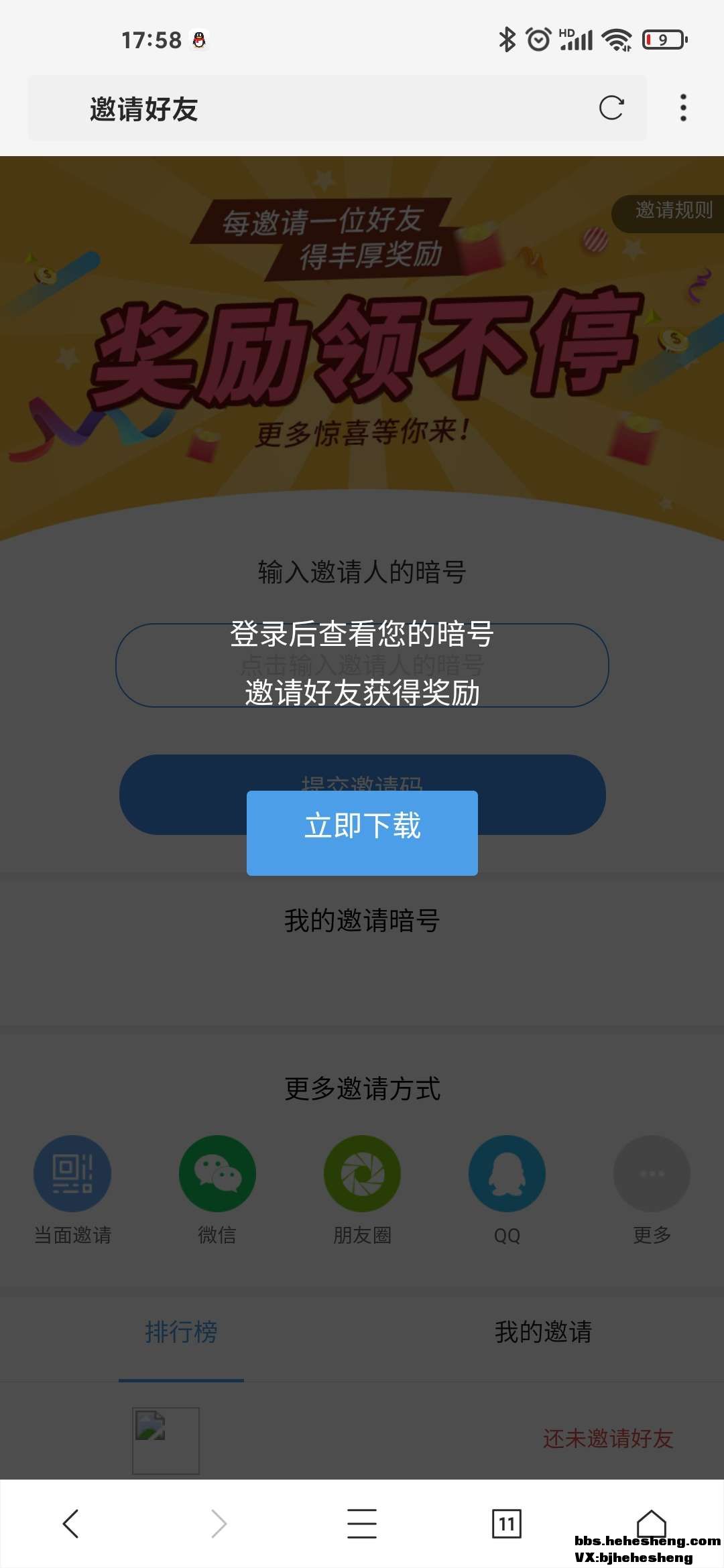The image size is (724, 1568).
Task: Invite a friend via 微信
Action: (x=217, y=1174)
